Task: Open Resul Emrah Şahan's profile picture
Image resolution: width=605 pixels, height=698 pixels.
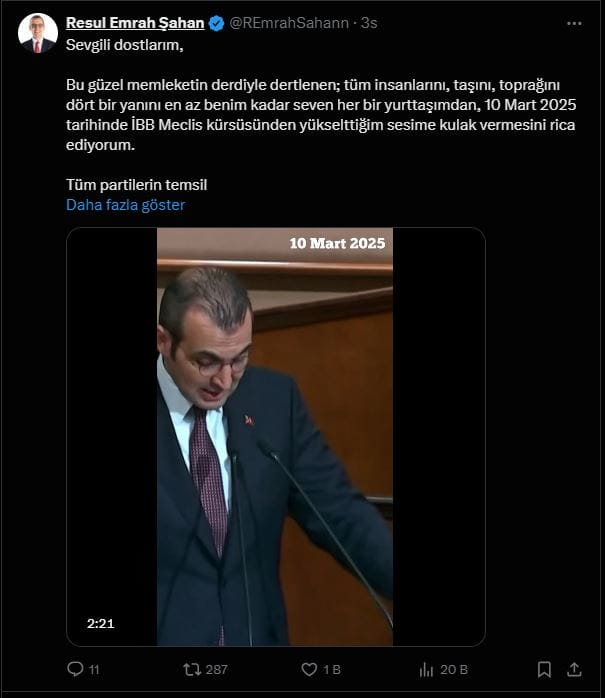Action: [x=38, y=33]
